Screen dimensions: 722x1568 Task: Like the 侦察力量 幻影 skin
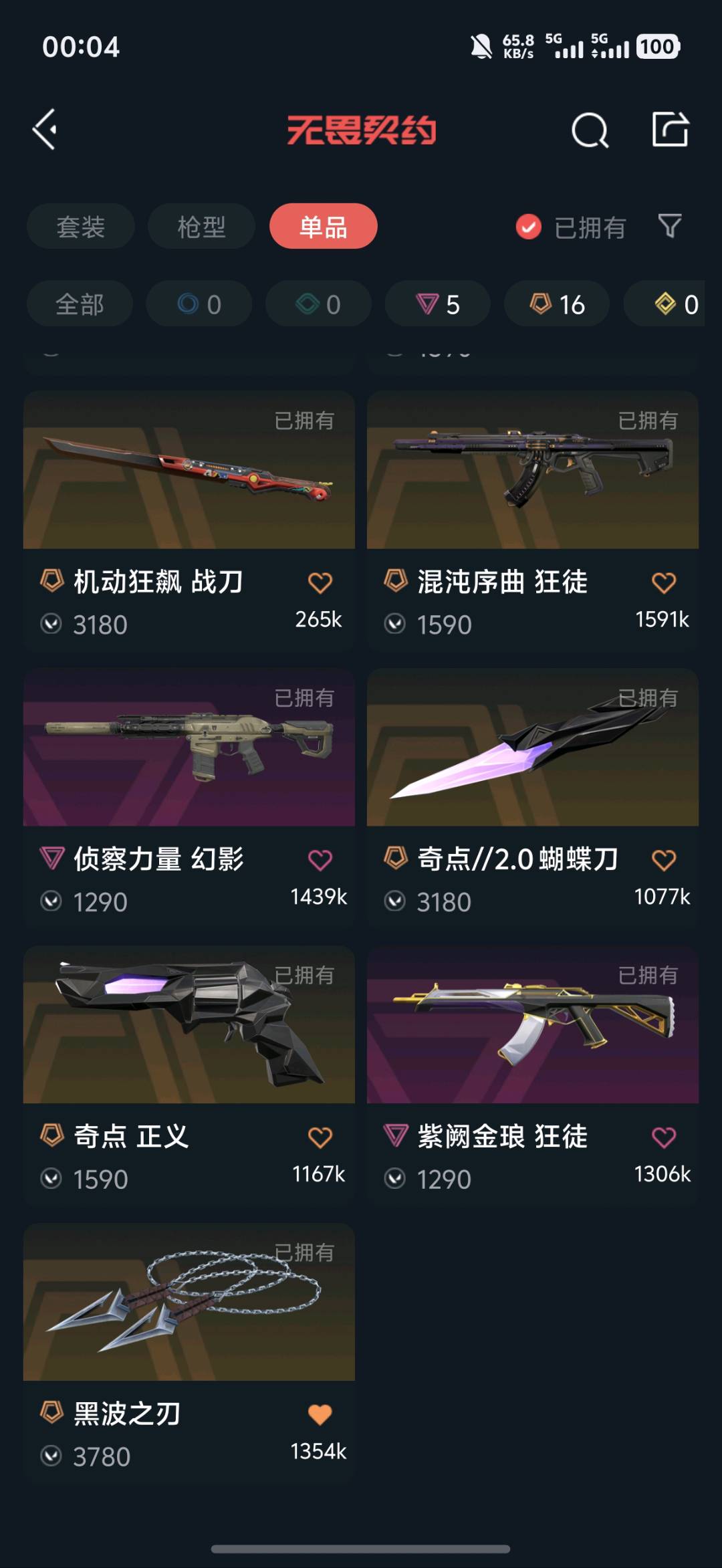pos(320,860)
